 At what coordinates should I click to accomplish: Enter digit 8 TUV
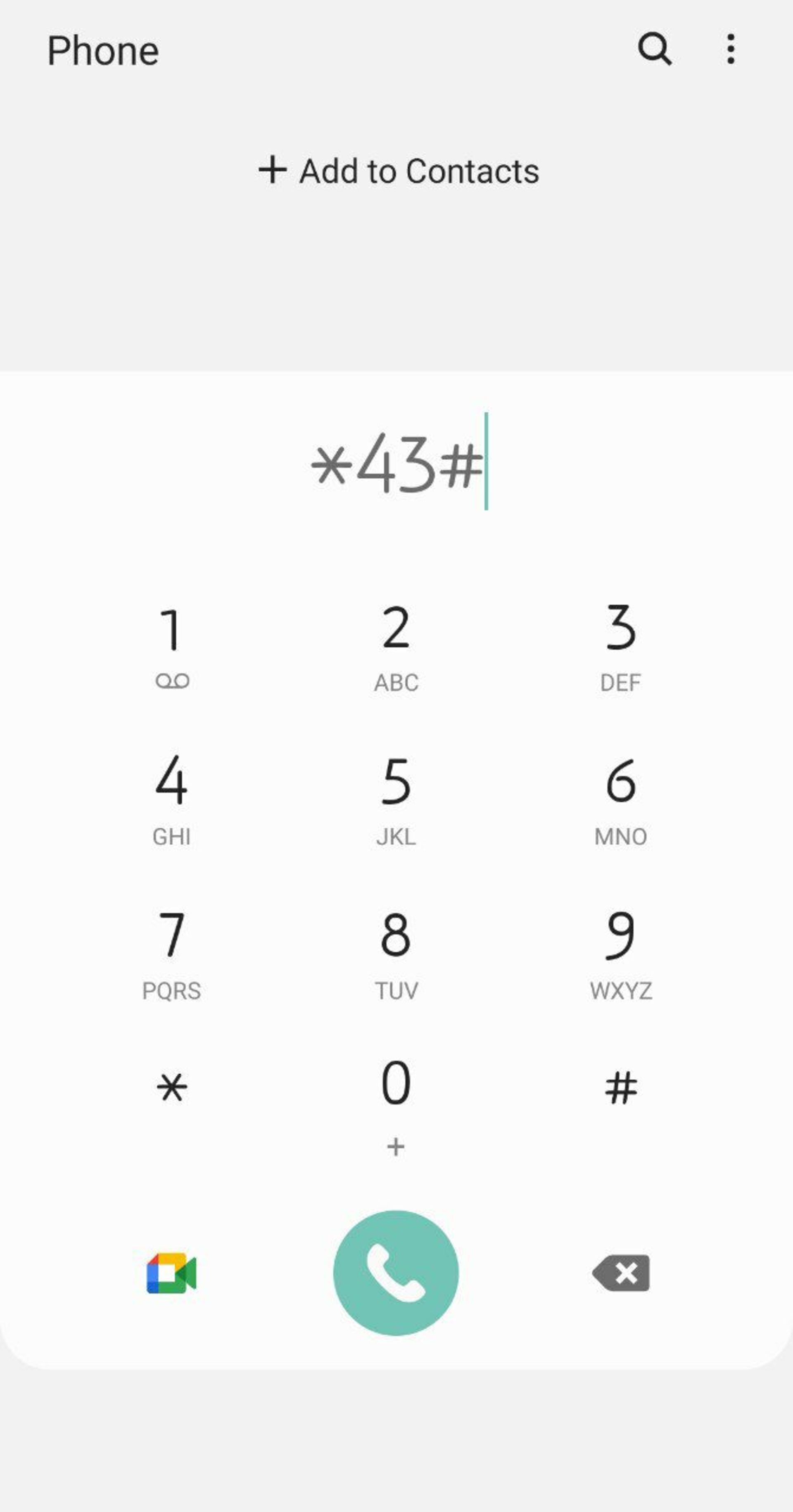pos(396,953)
